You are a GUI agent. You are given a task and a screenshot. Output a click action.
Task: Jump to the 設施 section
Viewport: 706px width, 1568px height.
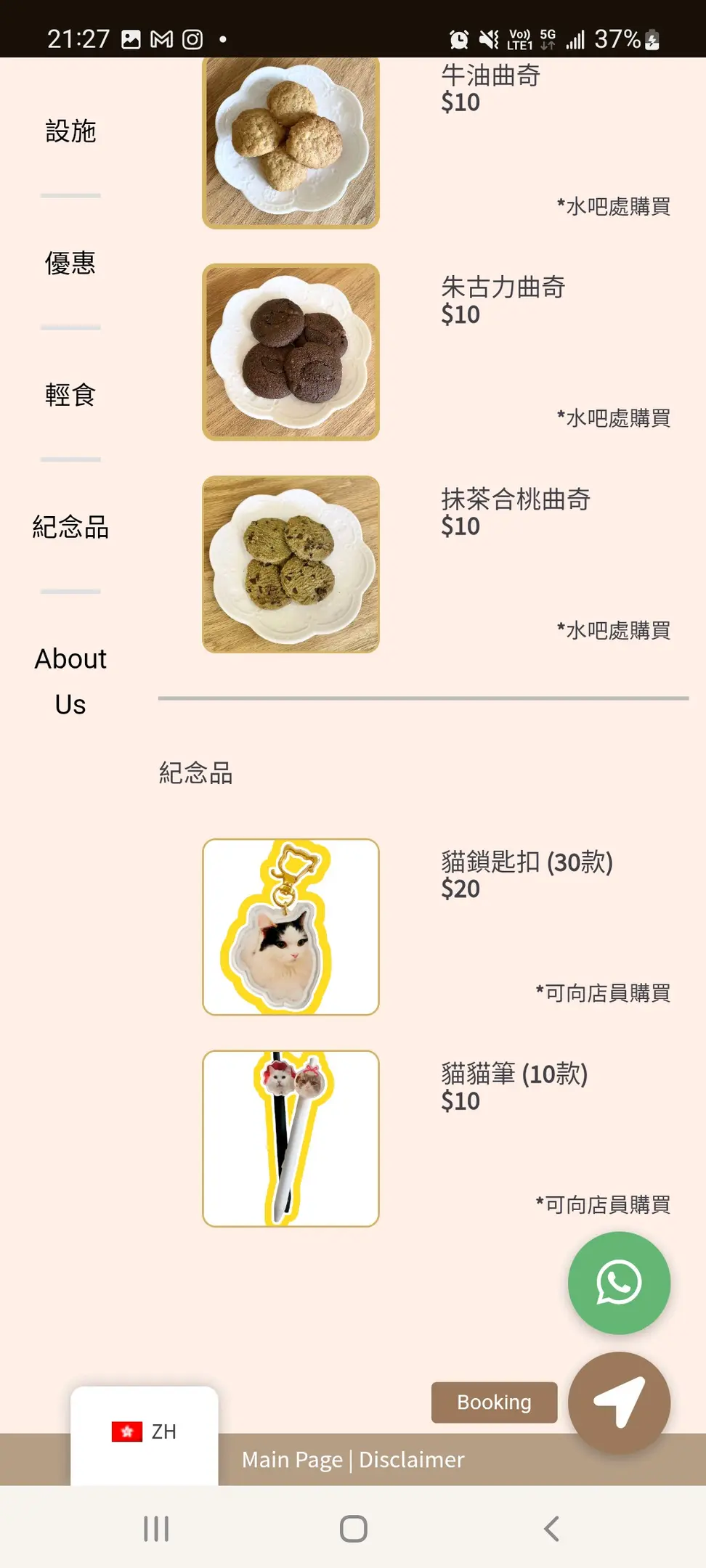click(x=70, y=131)
